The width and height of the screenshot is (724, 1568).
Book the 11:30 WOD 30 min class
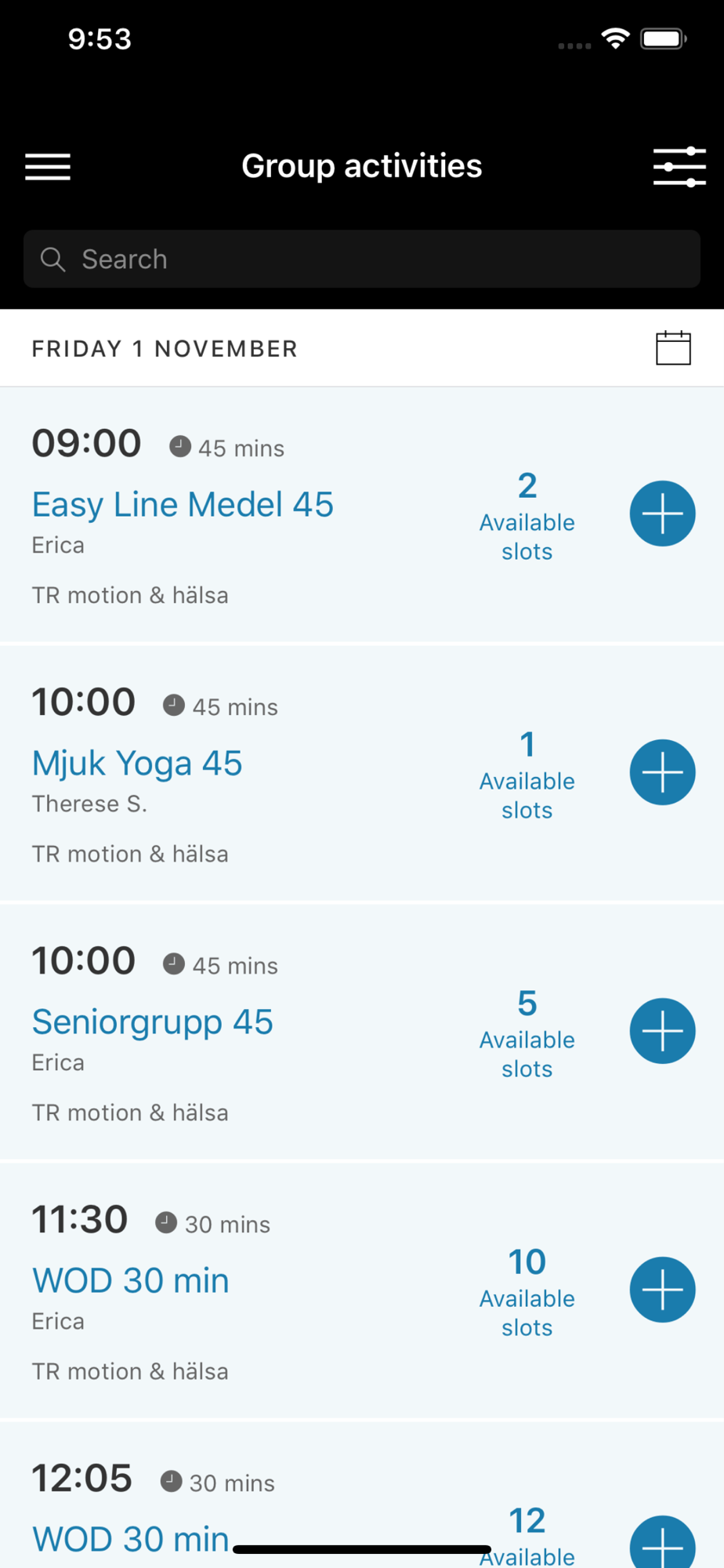point(663,1290)
